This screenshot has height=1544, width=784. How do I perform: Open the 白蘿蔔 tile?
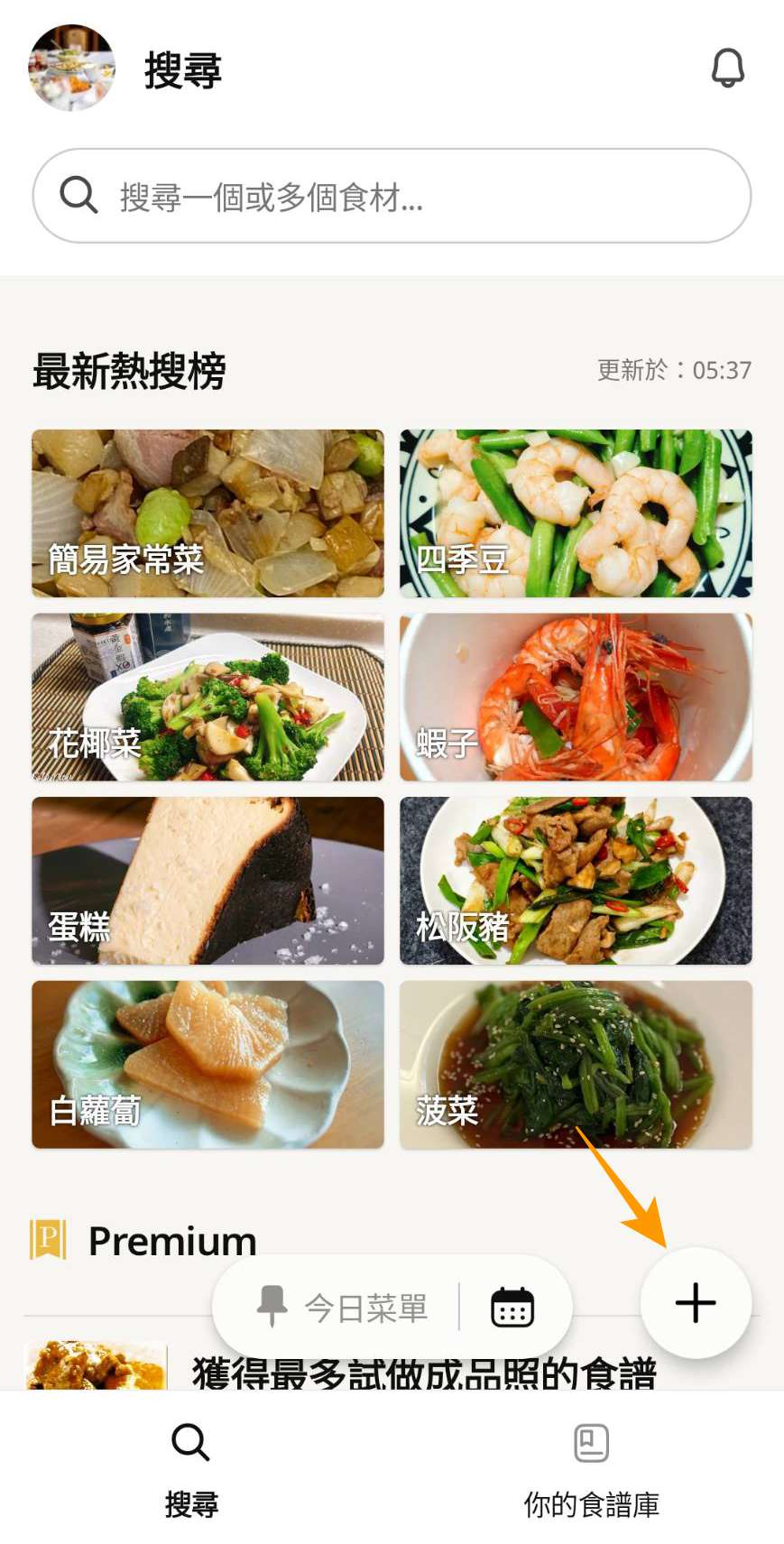[x=208, y=1065]
